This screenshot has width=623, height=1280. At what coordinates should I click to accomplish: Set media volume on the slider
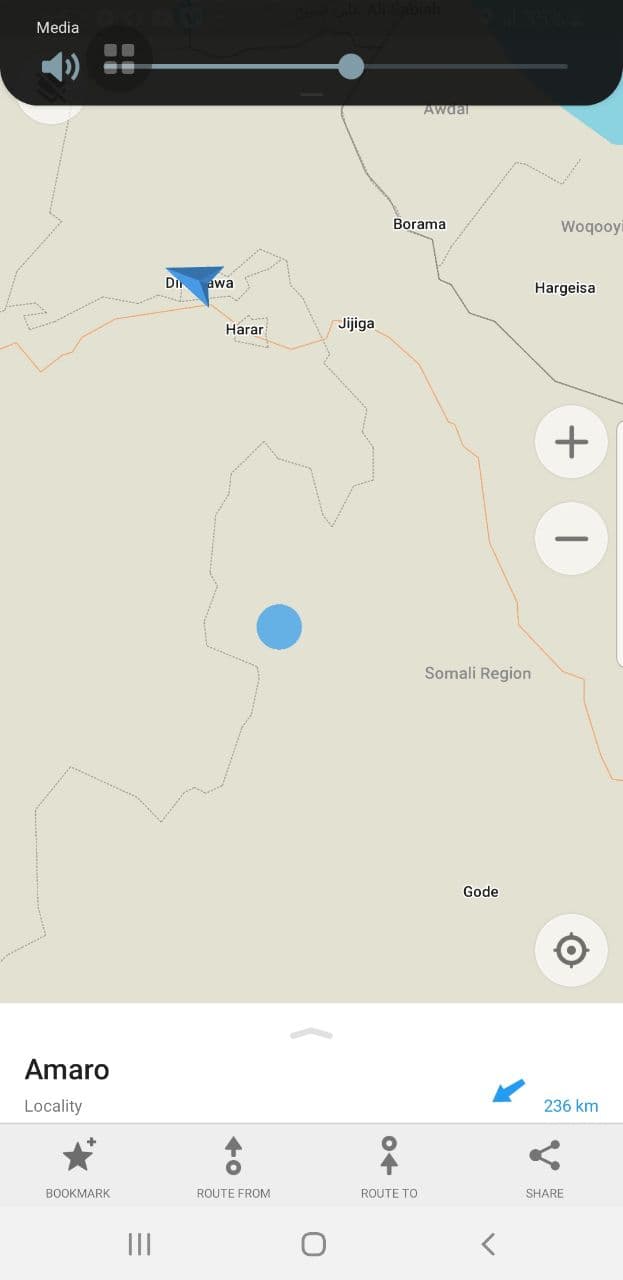coord(336,67)
